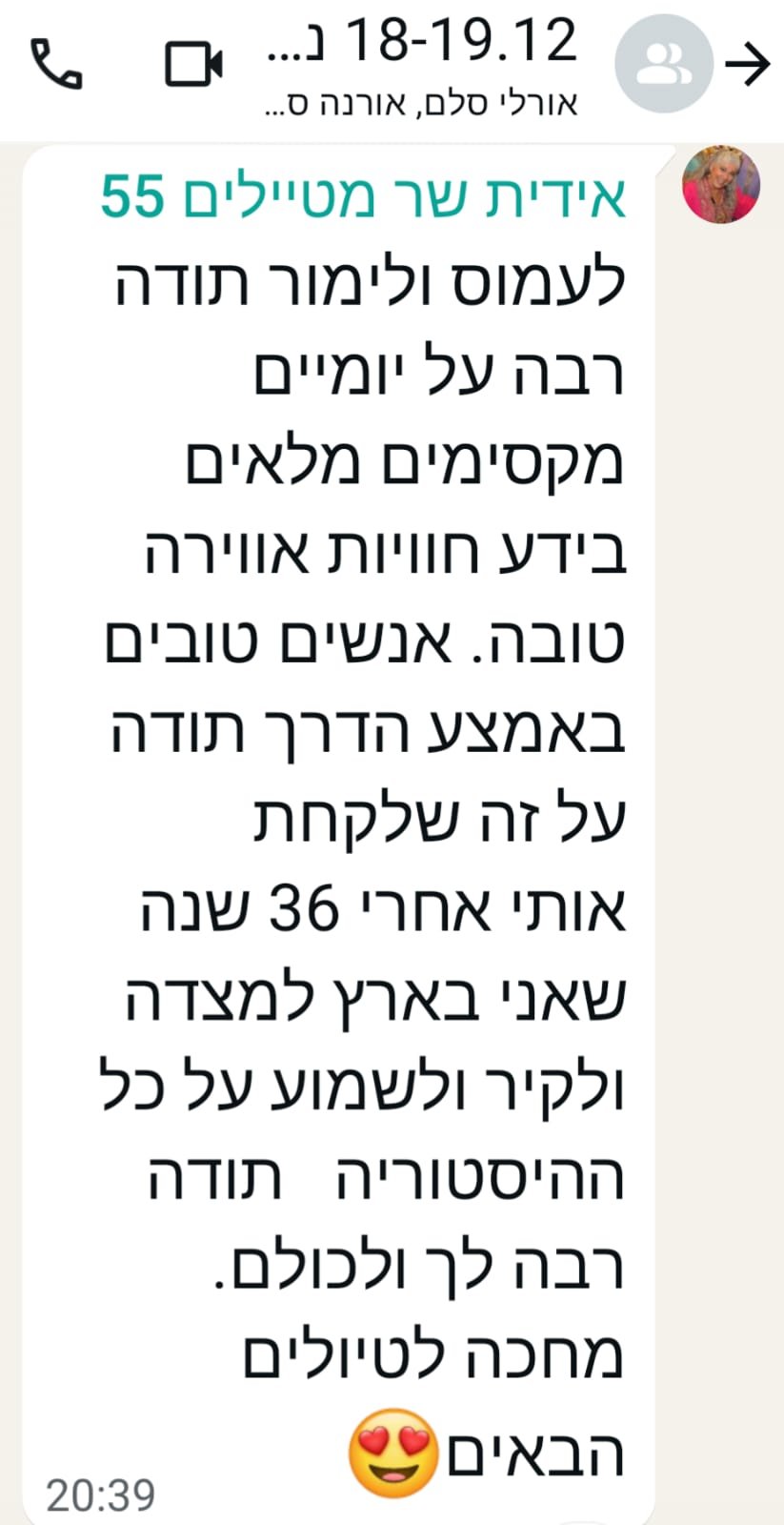Start a voice call in this group
The width and height of the screenshot is (784, 1525).
coord(58,65)
